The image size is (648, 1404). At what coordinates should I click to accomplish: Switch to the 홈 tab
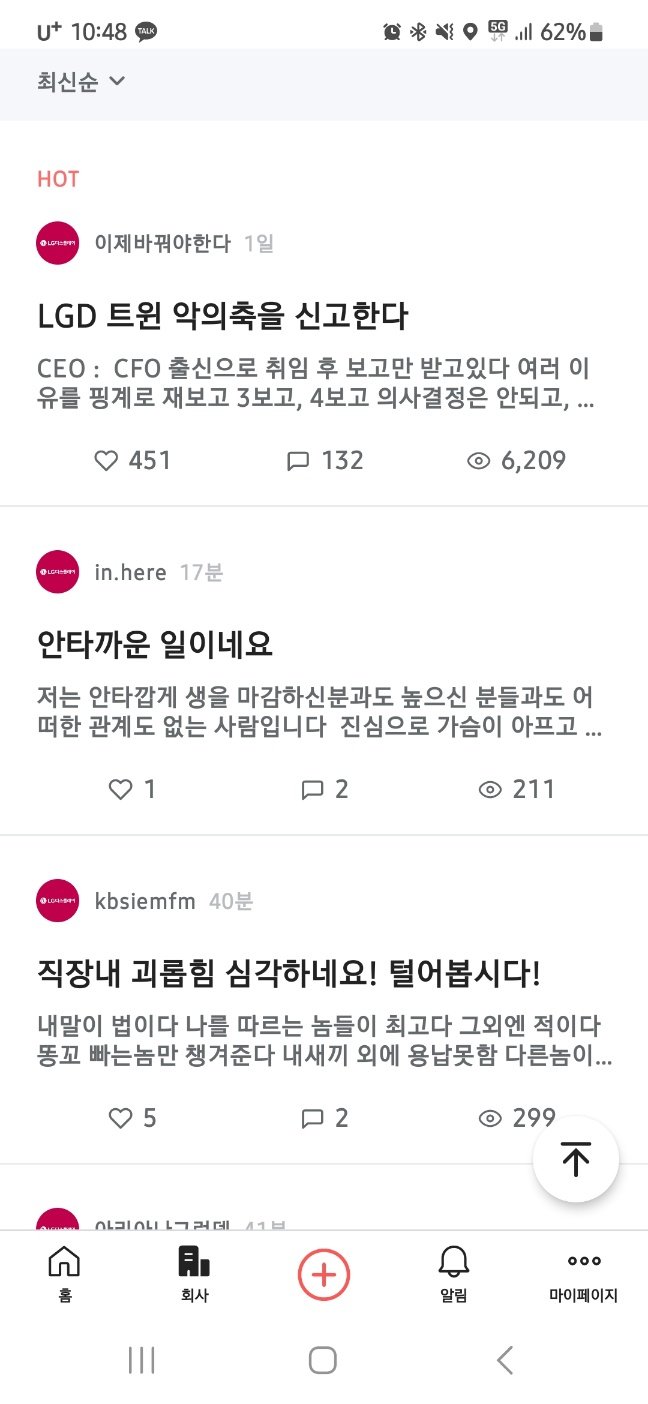[x=64, y=1274]
